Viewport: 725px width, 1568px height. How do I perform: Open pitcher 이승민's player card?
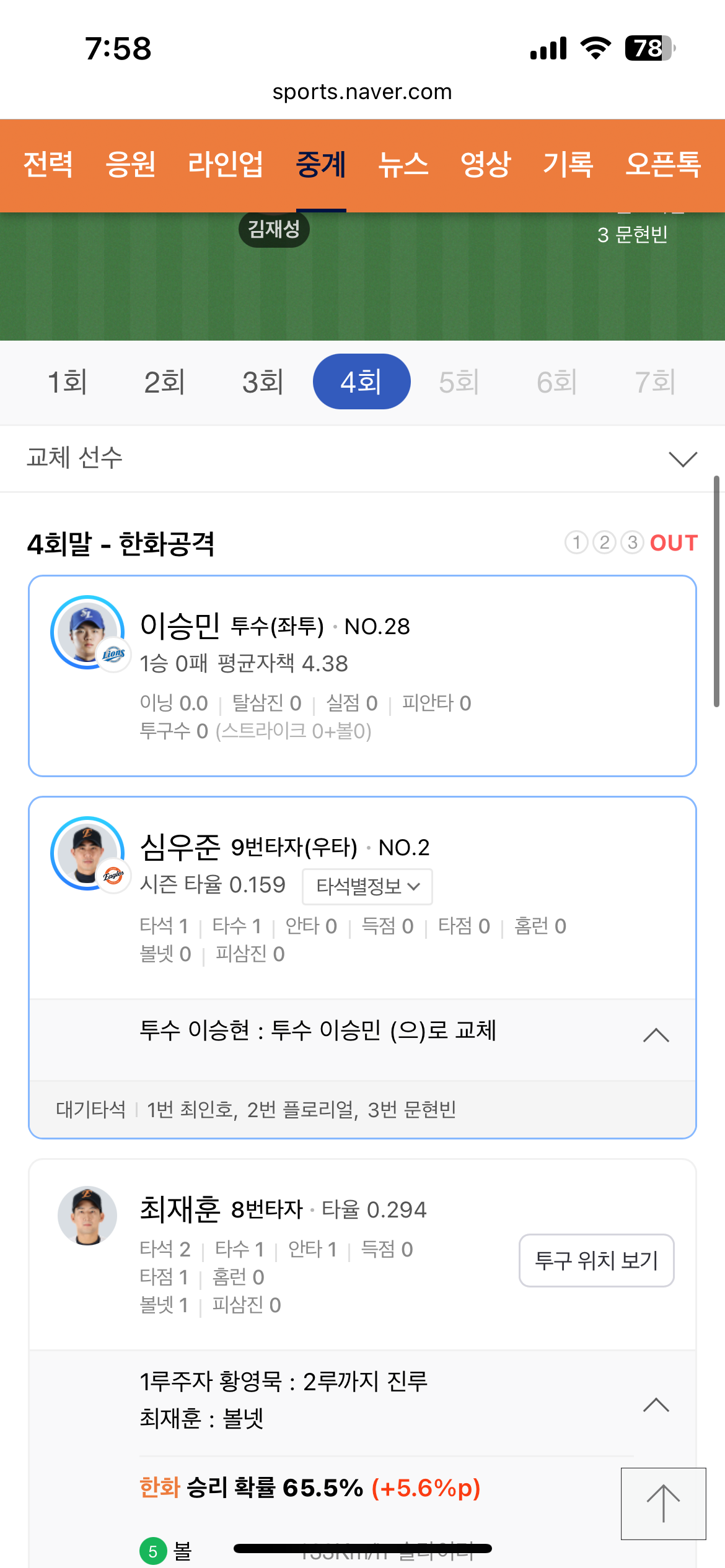(x=362, y=676)
